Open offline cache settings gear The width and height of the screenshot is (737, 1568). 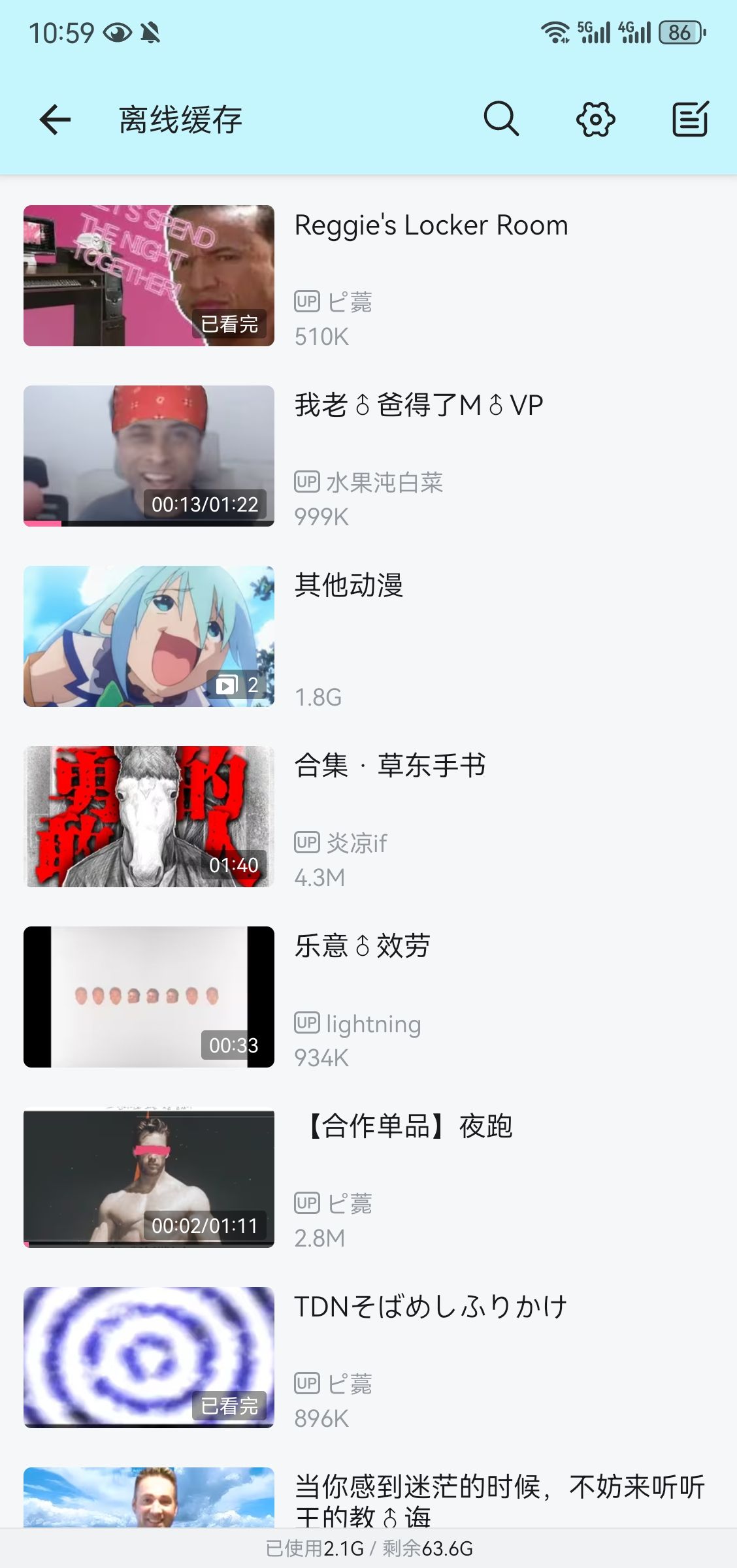point(595,120)
